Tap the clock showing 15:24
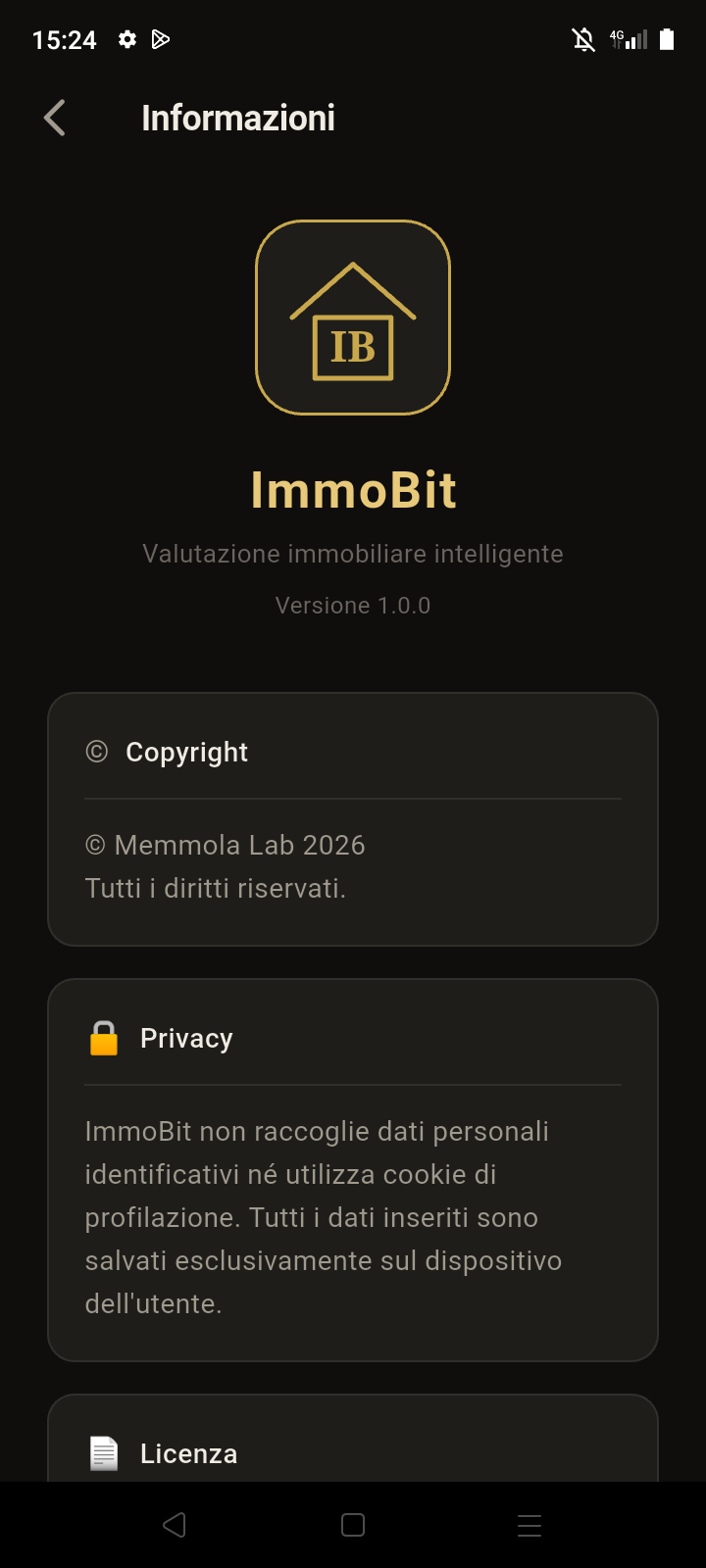This screenshot has width=706, height=1568. (x=64, y=40)
